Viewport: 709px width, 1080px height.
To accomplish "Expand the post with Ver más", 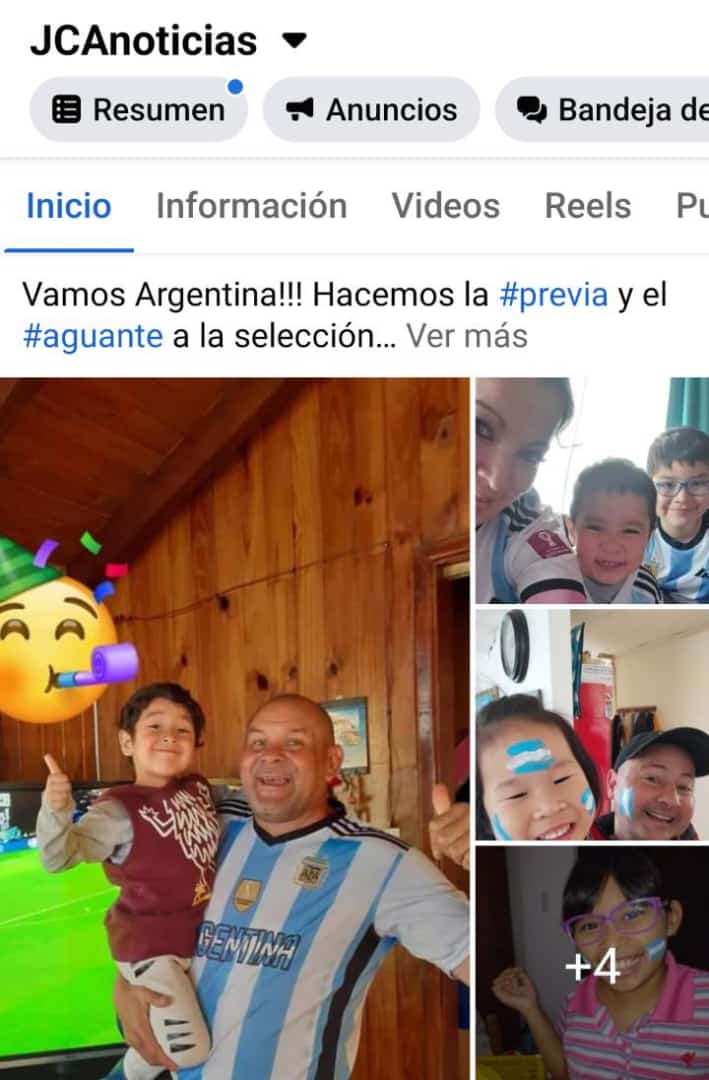I will pyautogui.click(x=466, y=336).
